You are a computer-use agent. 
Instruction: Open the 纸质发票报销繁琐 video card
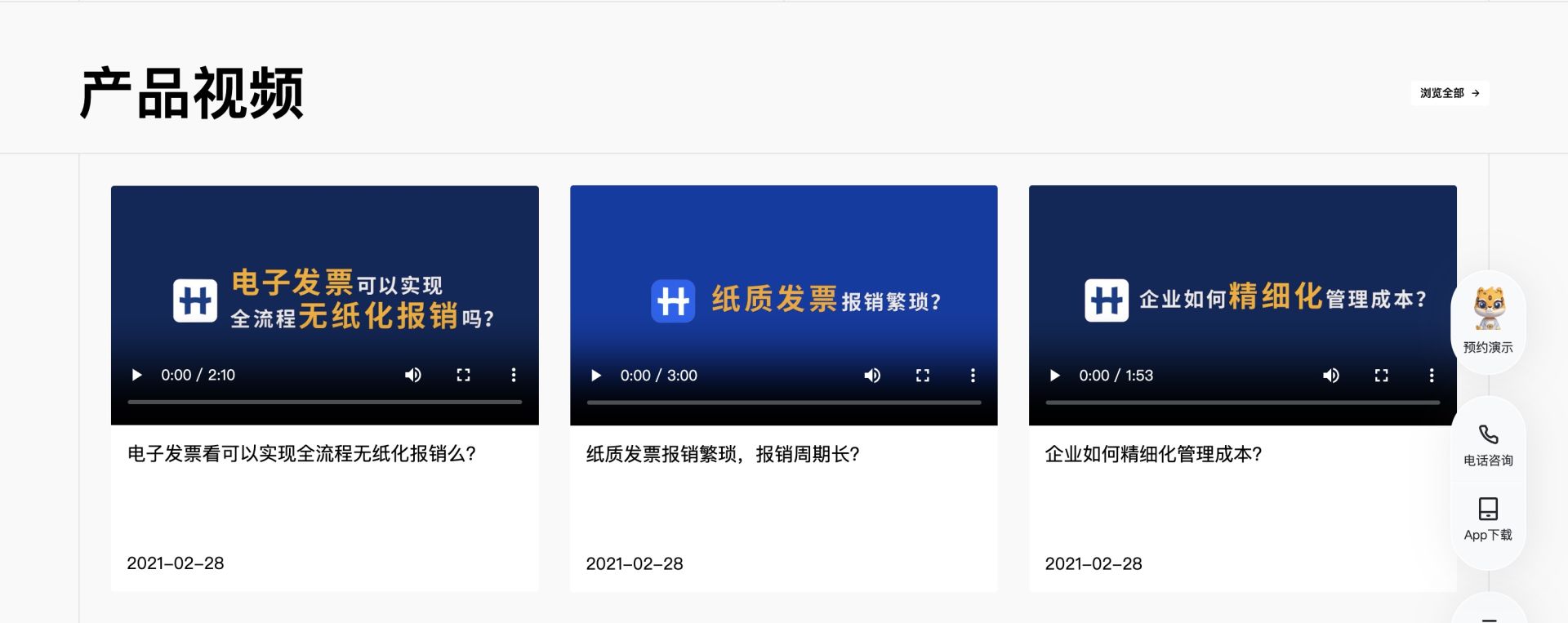[722, 454]
